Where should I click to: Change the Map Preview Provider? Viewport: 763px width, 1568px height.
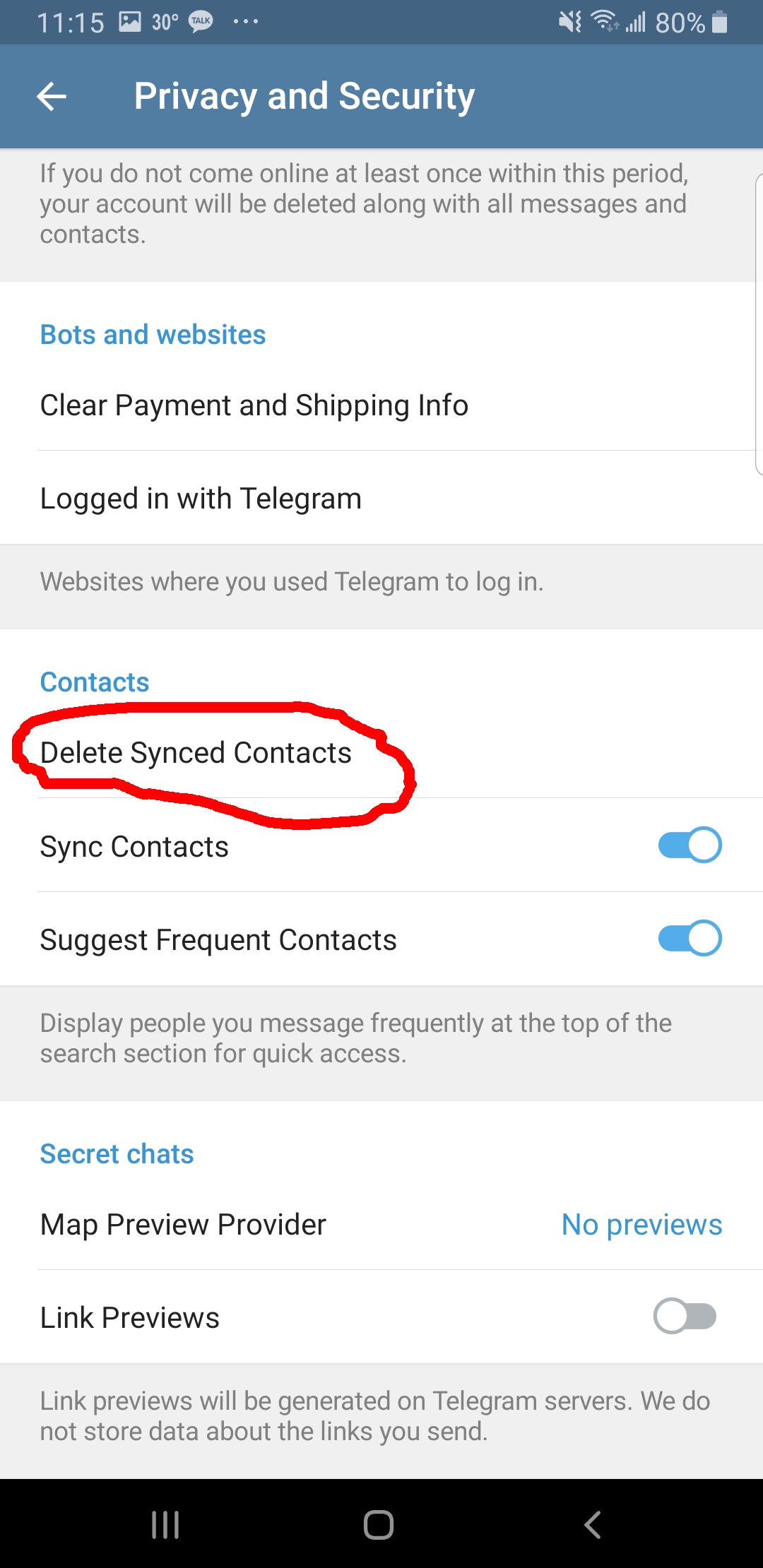click(x=381, y=1224)
